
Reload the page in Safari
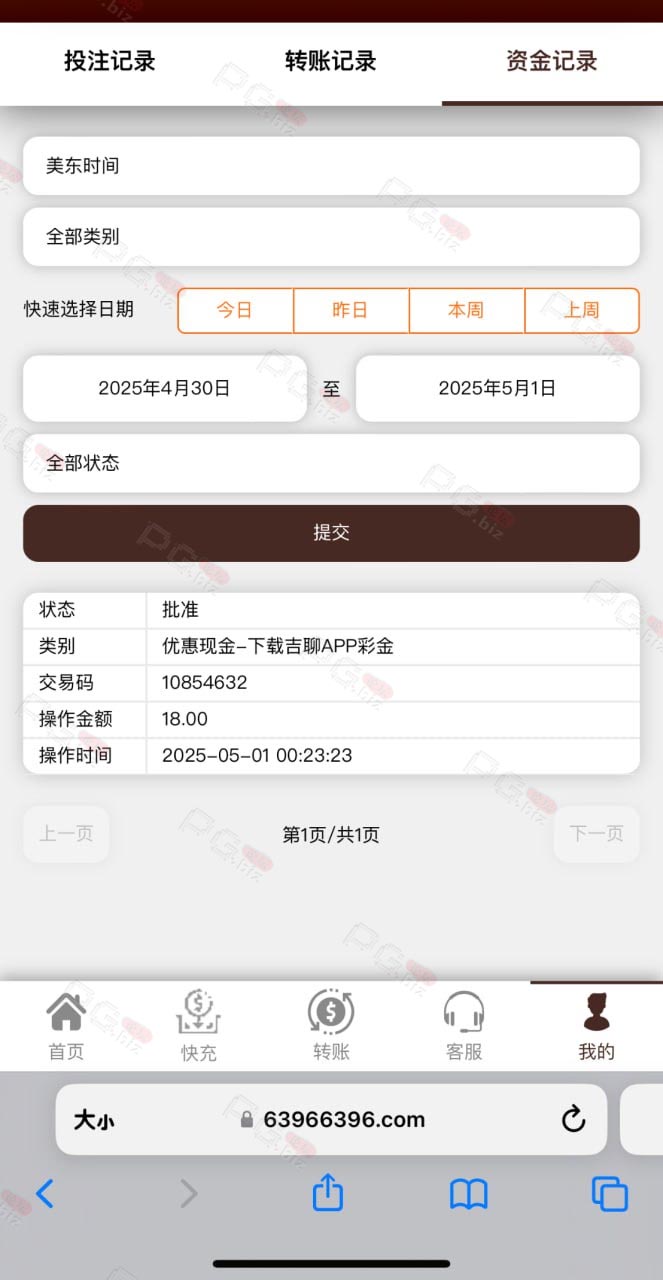pyautogui.click(x=573, y=1119)
